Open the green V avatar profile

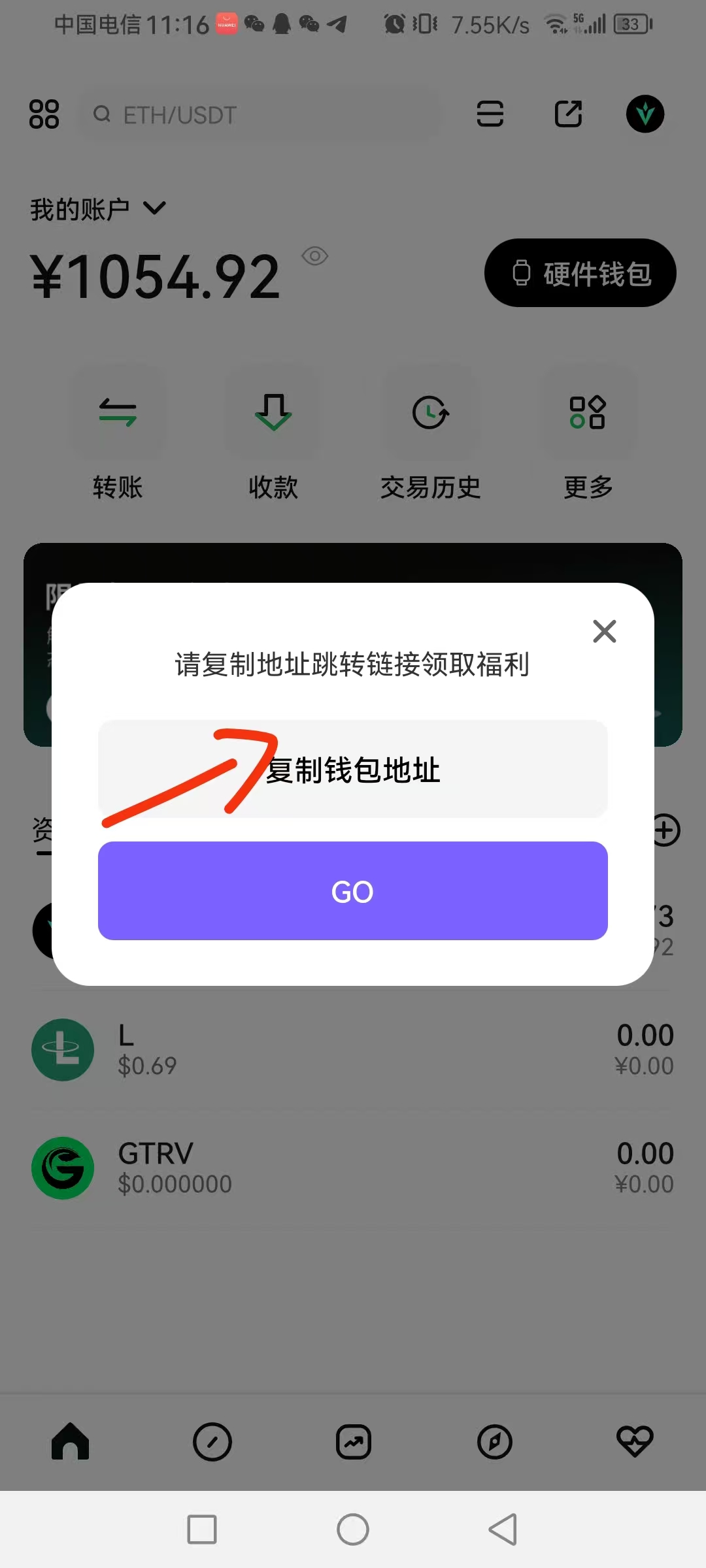click(645, 114)
